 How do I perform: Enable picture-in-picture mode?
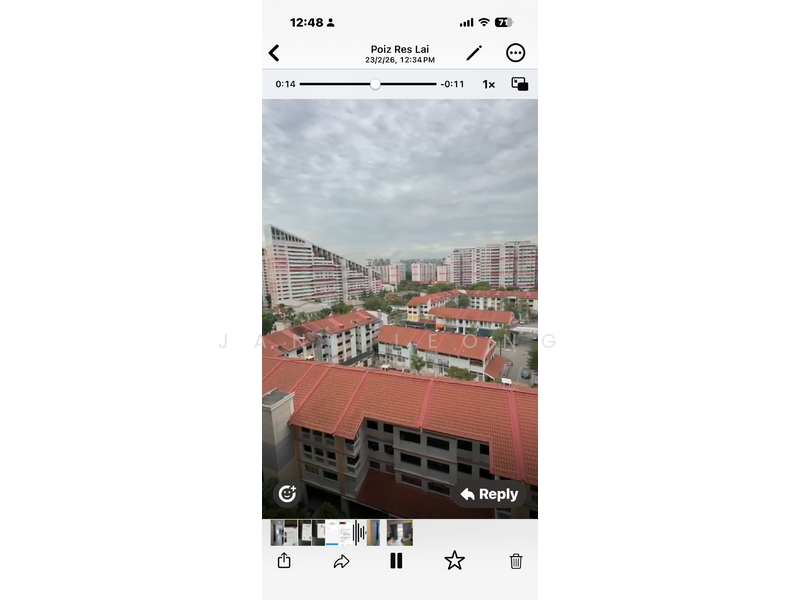(520, 84)
